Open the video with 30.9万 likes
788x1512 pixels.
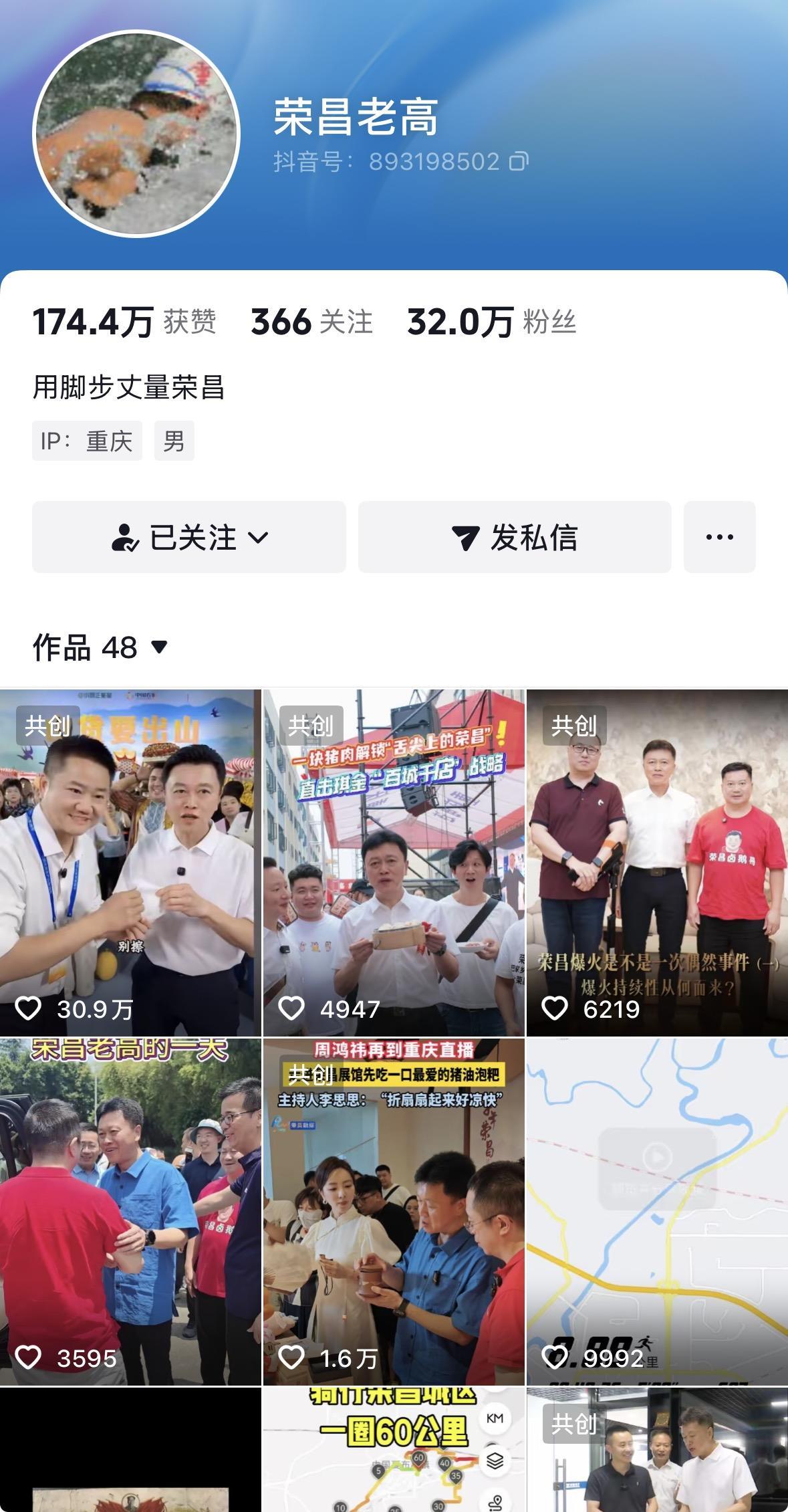(130, 863)
